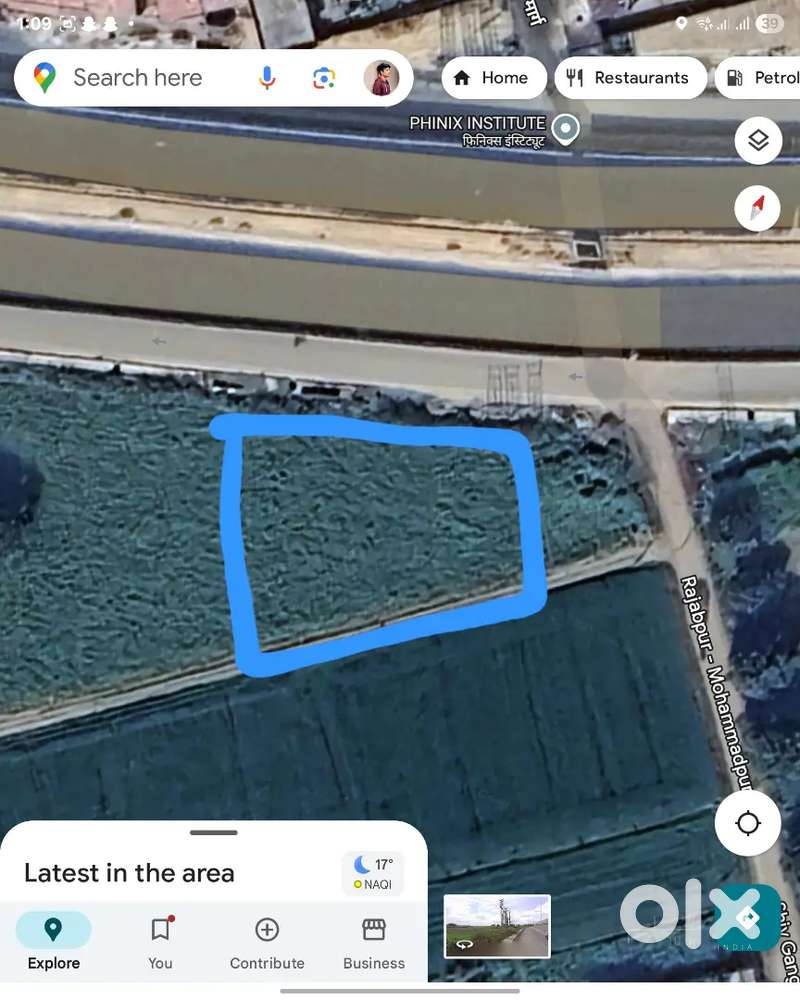
Task: Switch to the You tab
Action: (x=160, y=941)
